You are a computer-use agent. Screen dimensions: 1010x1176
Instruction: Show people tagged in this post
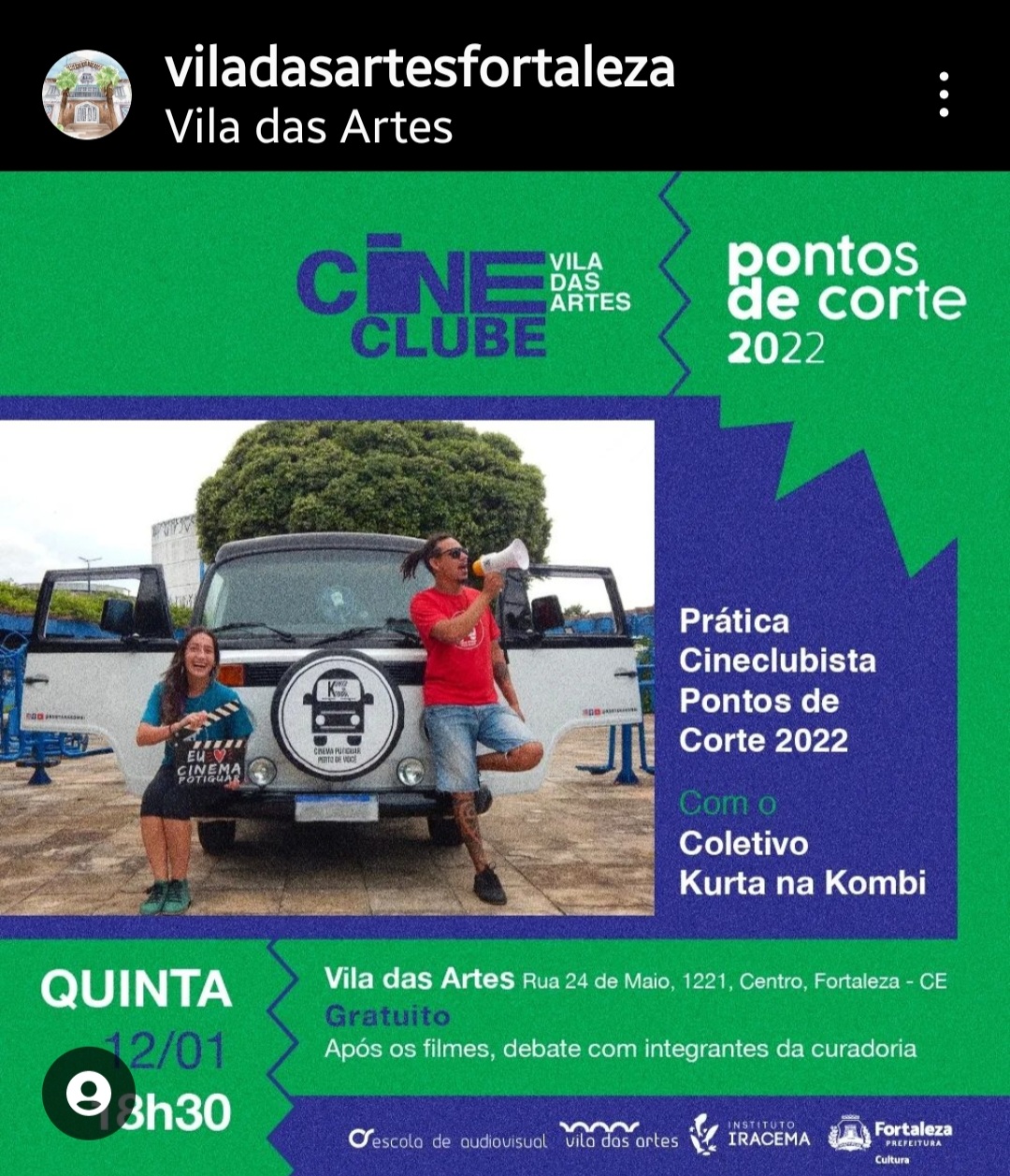[89, 1093]
